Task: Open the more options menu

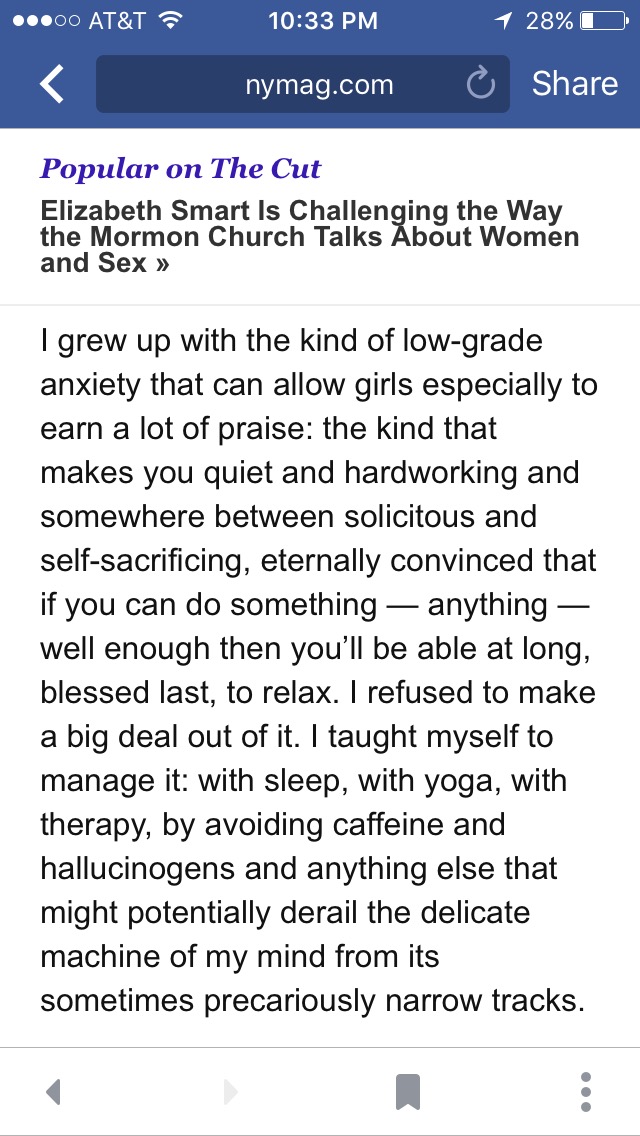Action: click(586, 1091)
